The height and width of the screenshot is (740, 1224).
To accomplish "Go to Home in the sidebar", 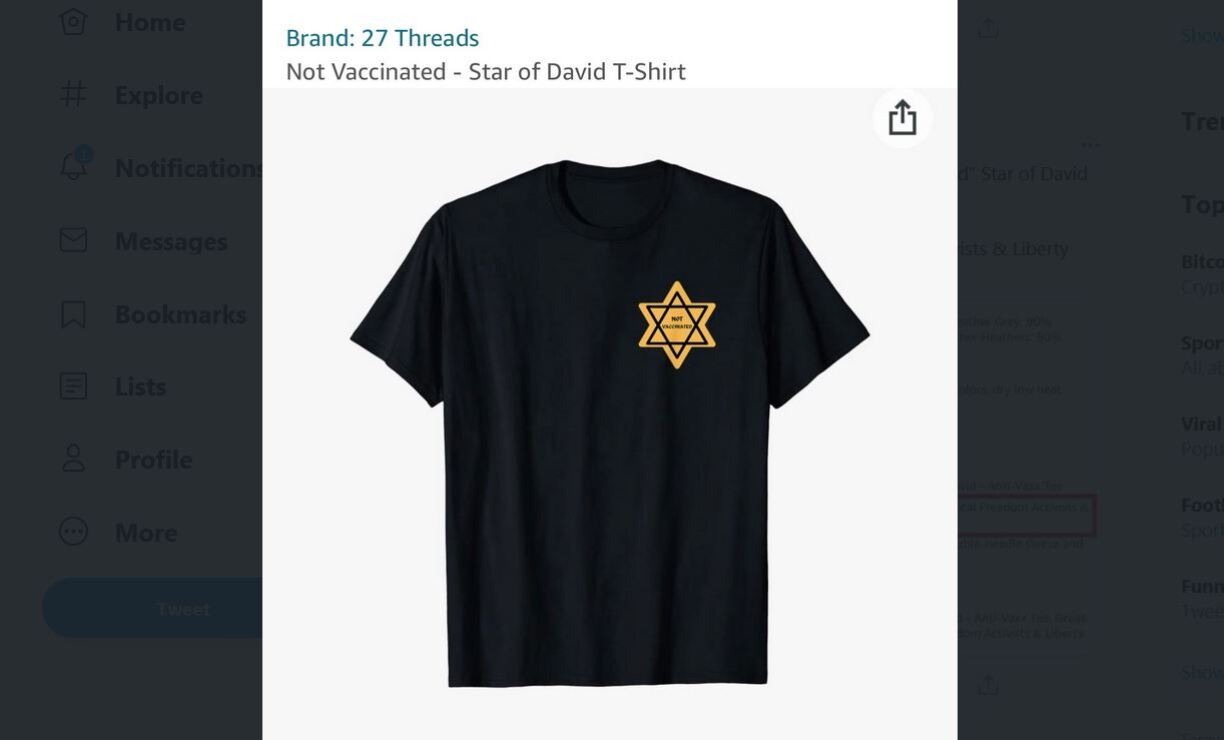I will point(148,22).
